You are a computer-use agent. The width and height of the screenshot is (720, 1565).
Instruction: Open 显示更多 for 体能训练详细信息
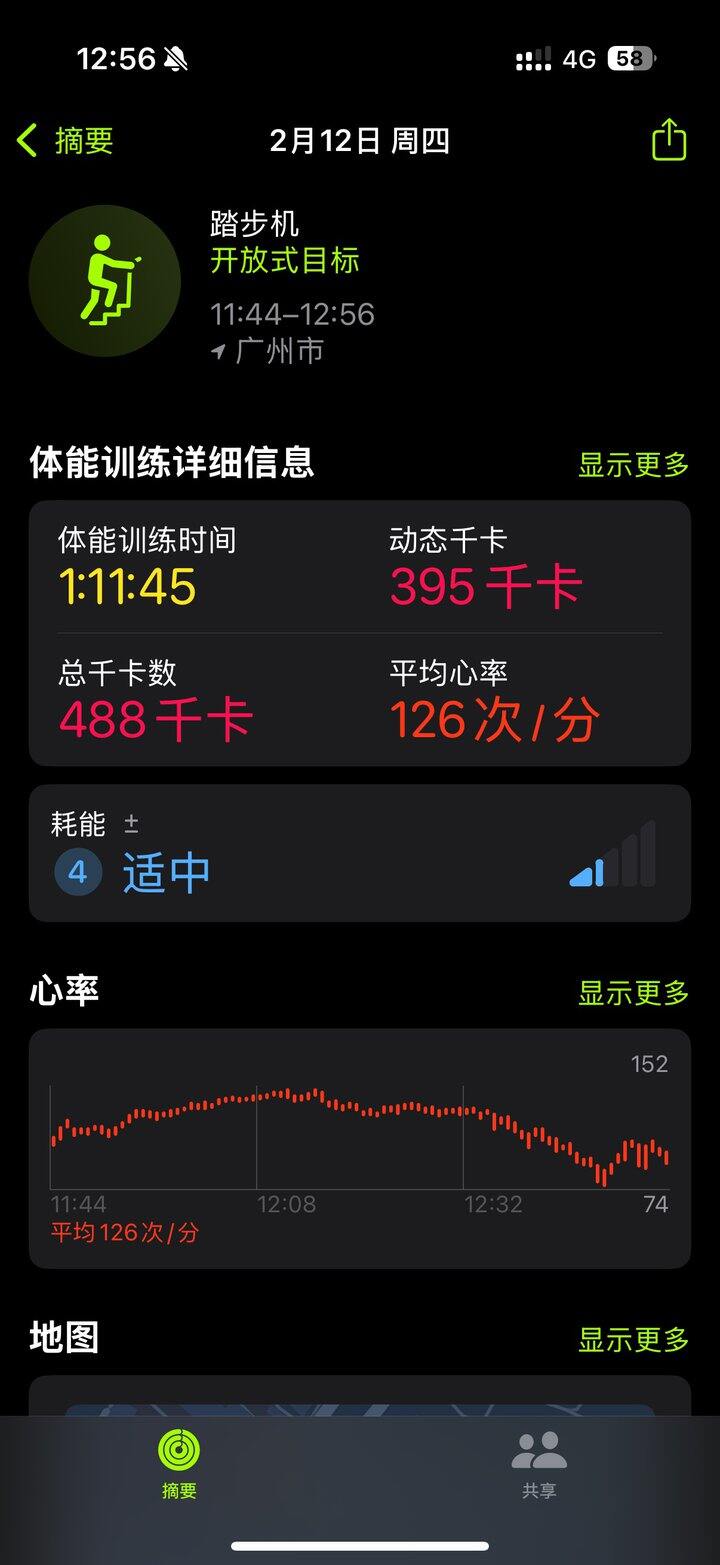pos(630,466)
